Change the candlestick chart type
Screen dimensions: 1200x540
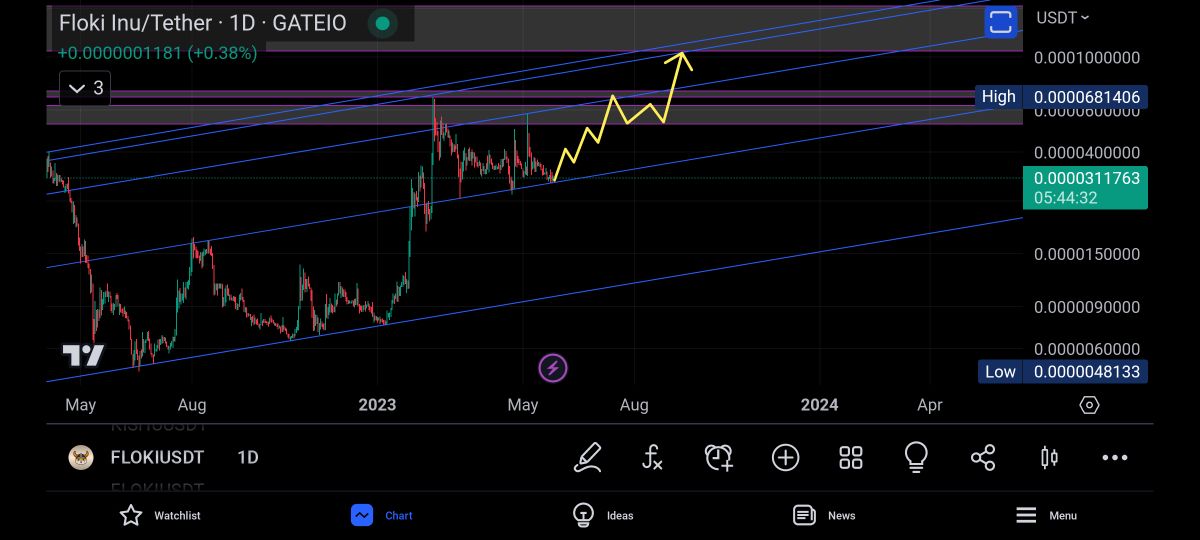1049,458
